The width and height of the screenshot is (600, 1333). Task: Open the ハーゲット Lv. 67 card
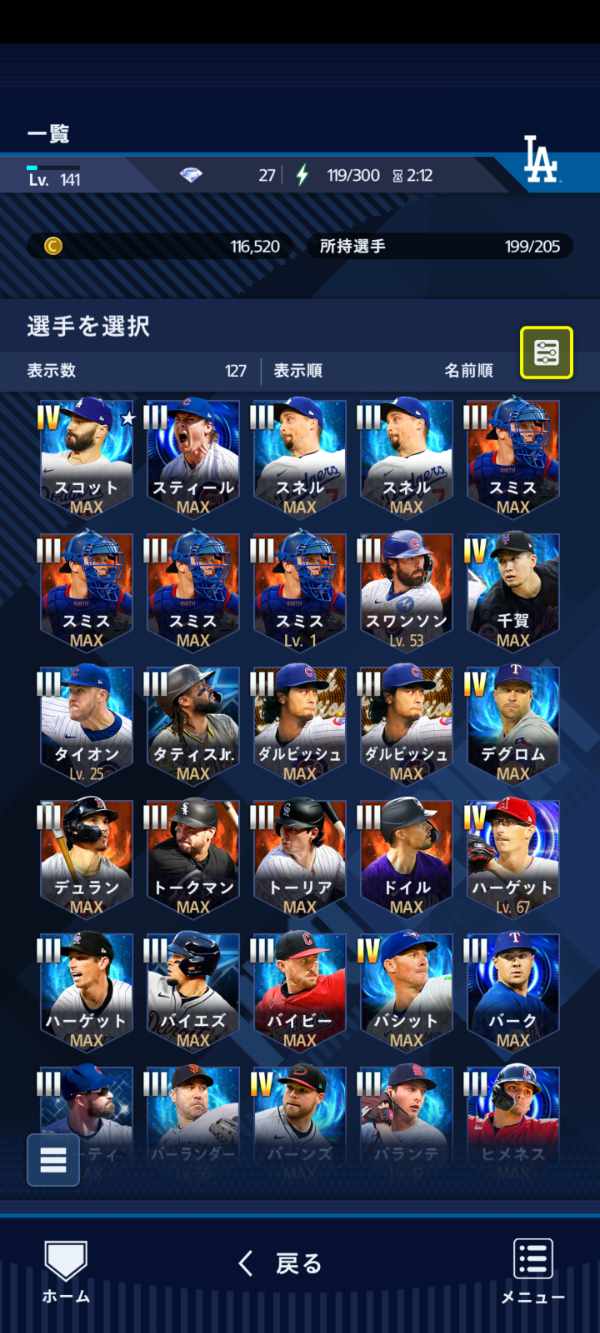click(512, 857)
